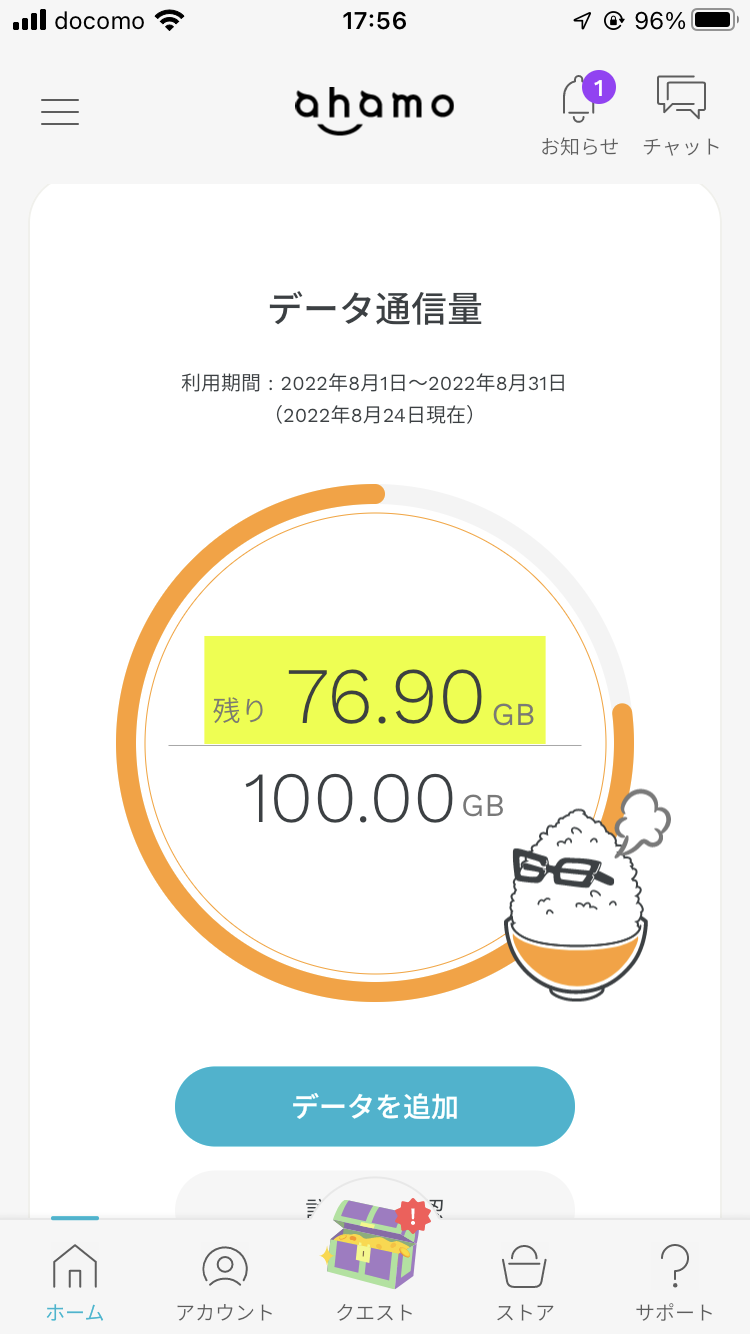The width and height of the screenshot is (750, 1334).
Task: Select the ホーム home icon
Action: pos(74,1267)
